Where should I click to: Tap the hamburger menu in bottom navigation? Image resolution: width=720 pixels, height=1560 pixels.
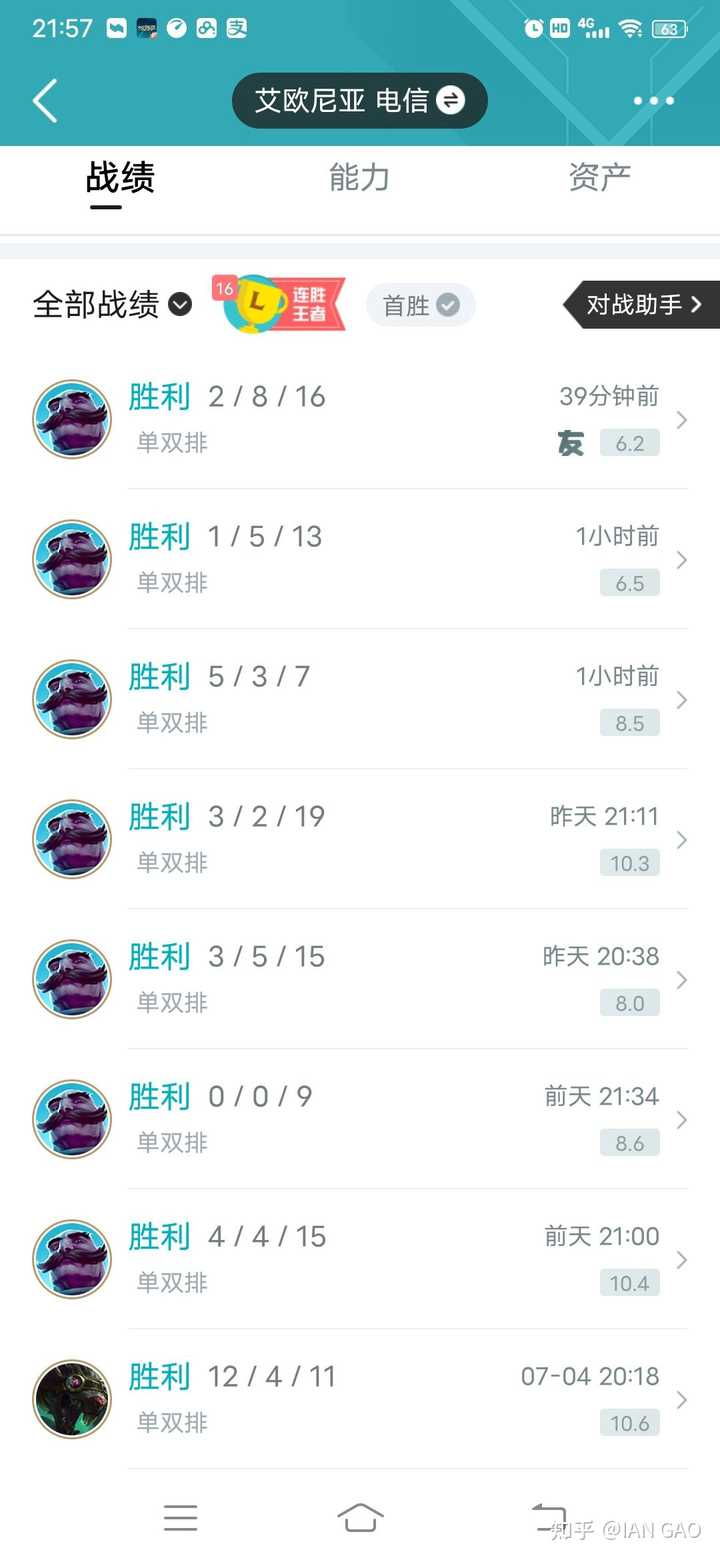tap(180, 1518)
